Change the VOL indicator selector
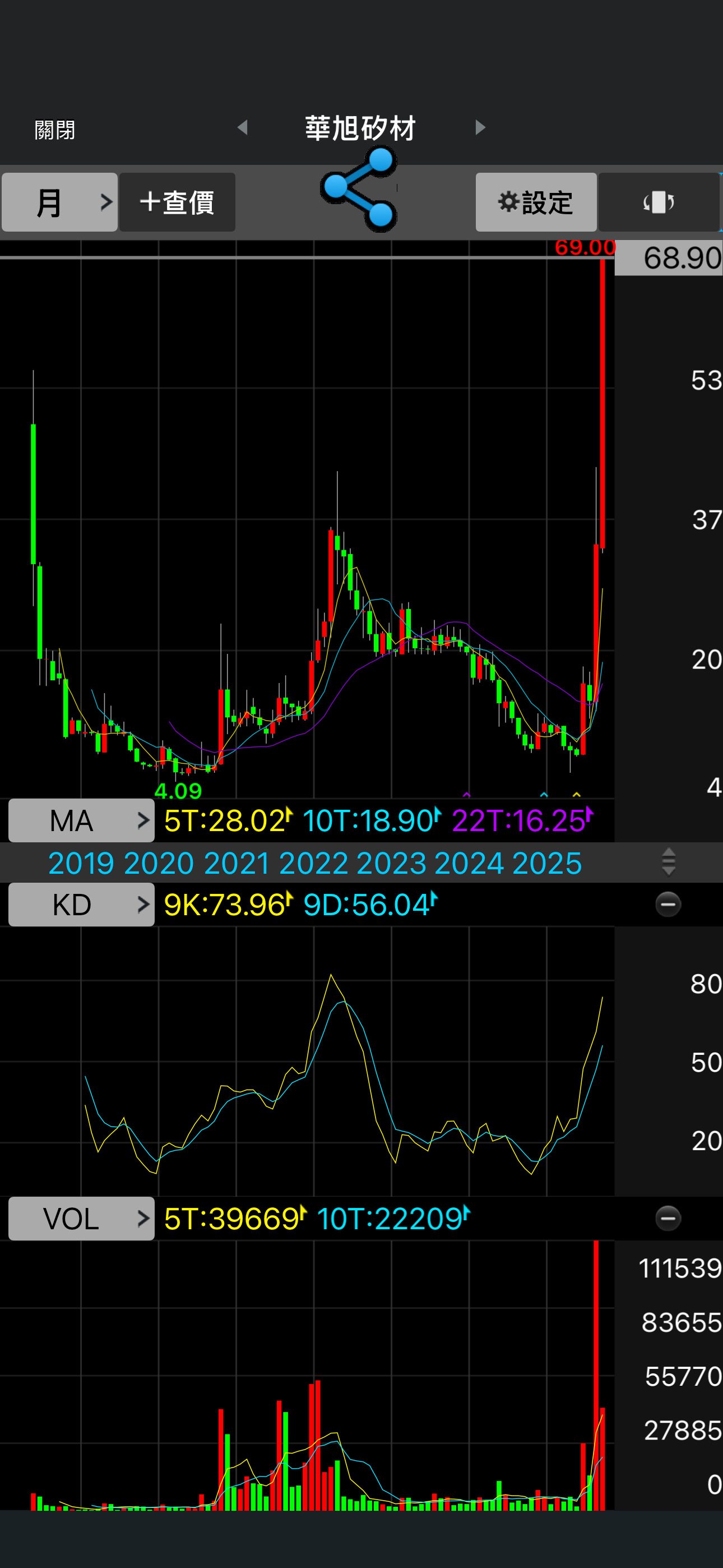 click(x=81, y=1219)
